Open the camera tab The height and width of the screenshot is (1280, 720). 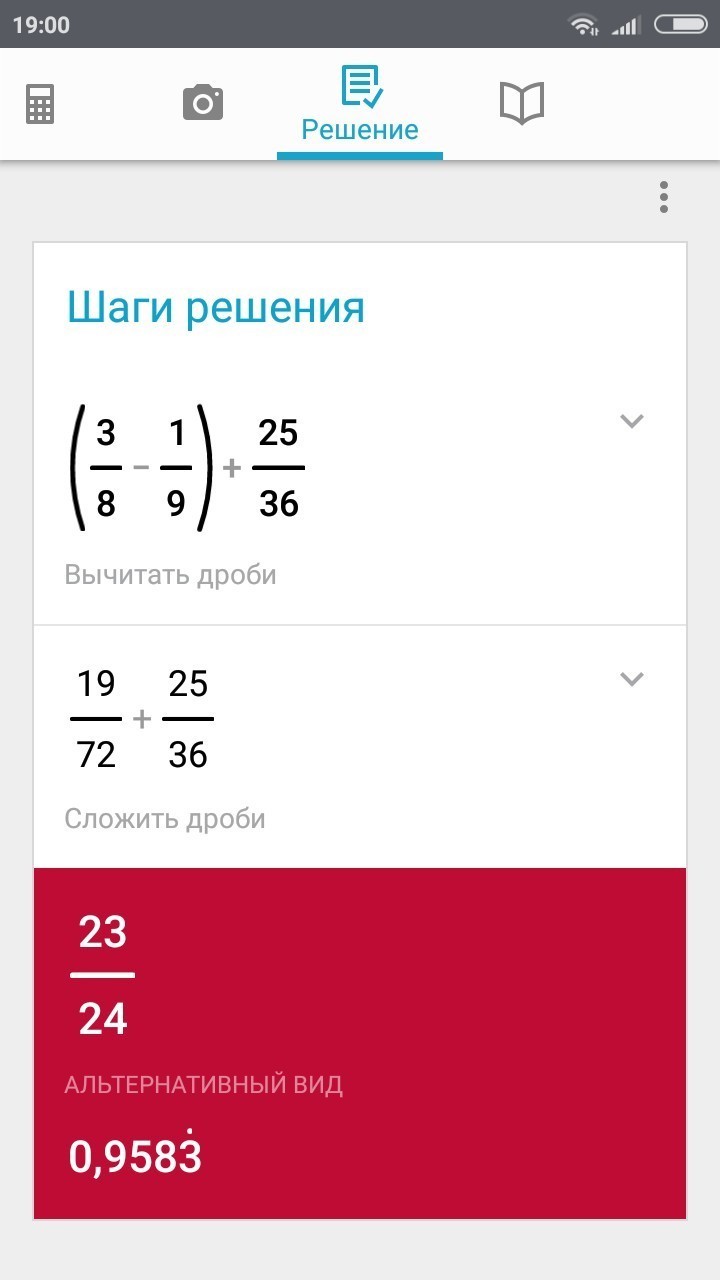(203, 103)
